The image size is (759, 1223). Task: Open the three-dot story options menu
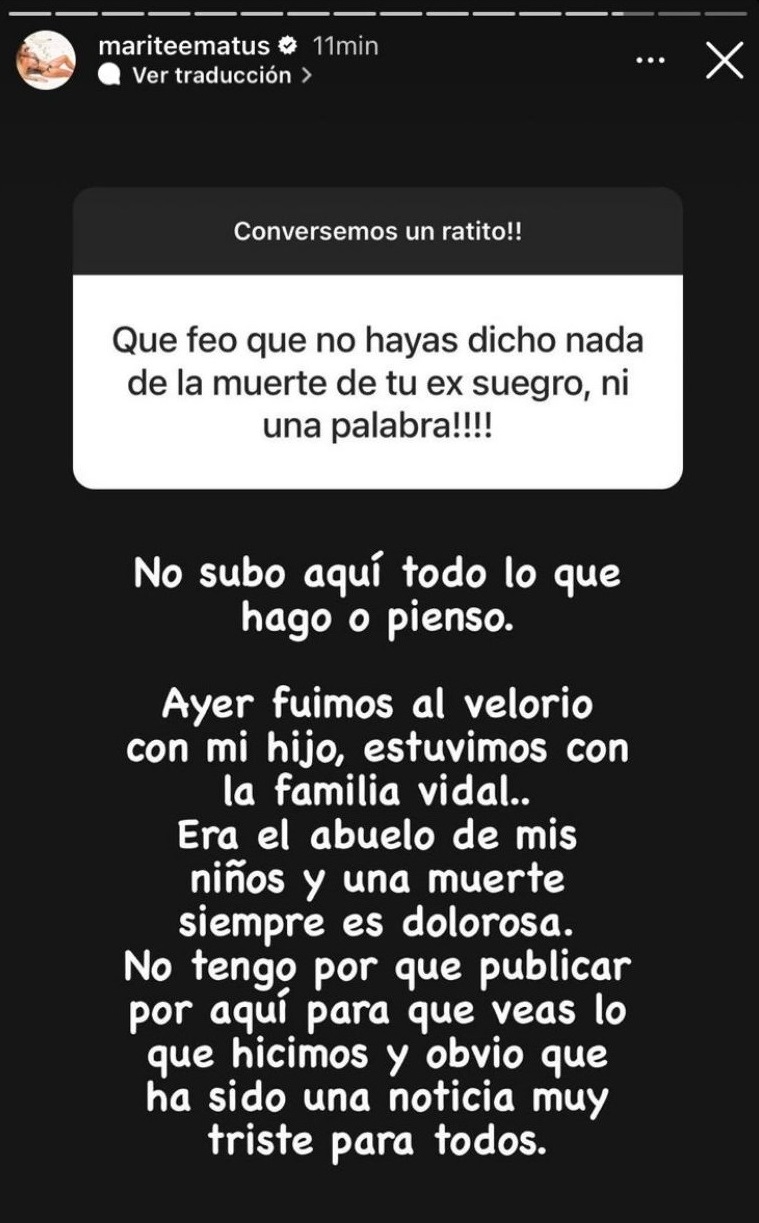(x=650, y=61)
